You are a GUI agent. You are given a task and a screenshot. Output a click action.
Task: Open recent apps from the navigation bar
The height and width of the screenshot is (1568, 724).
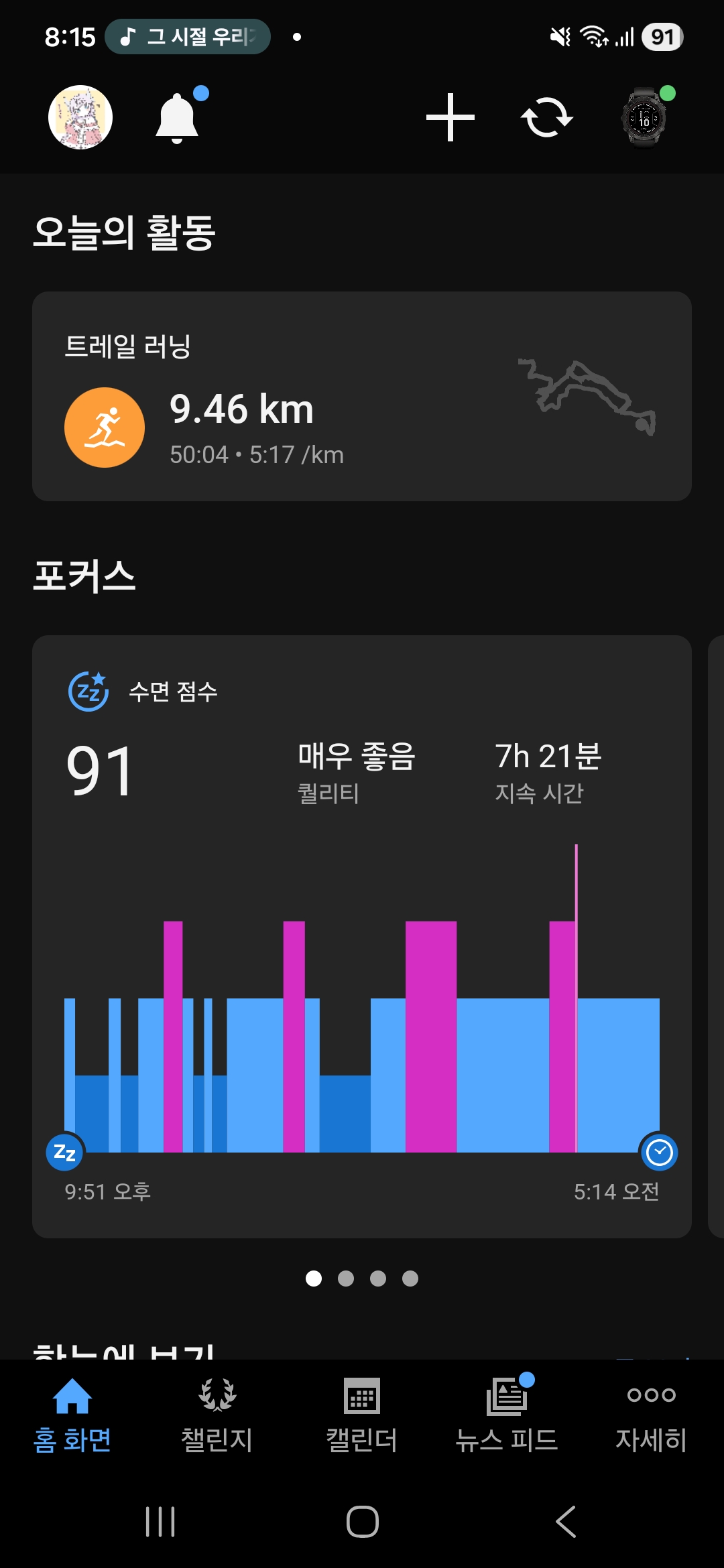160,1521
